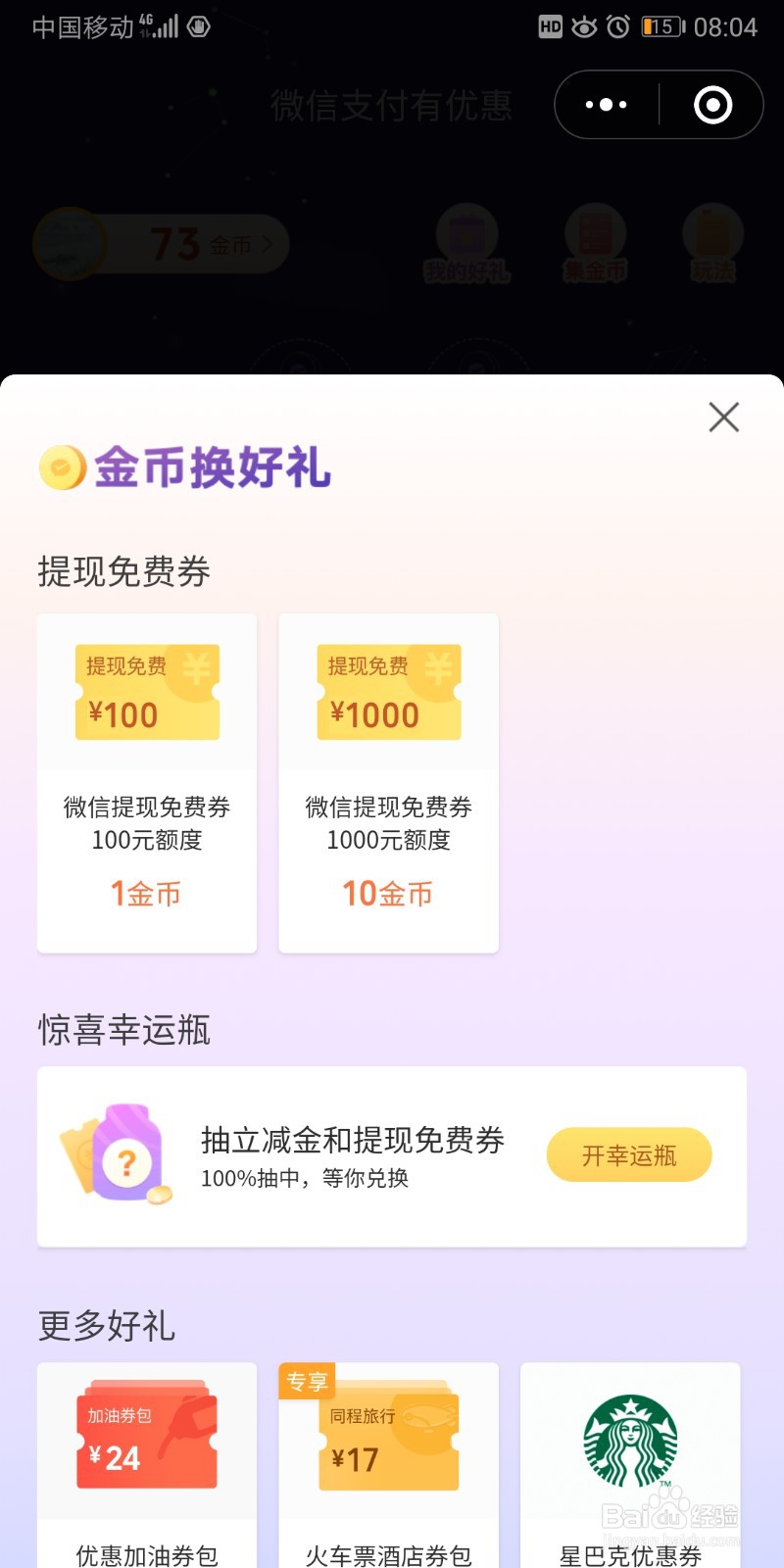784x1568 pixels.
Task: Click the 火车票酒店券包 label
Action: tap(387, 1553)
